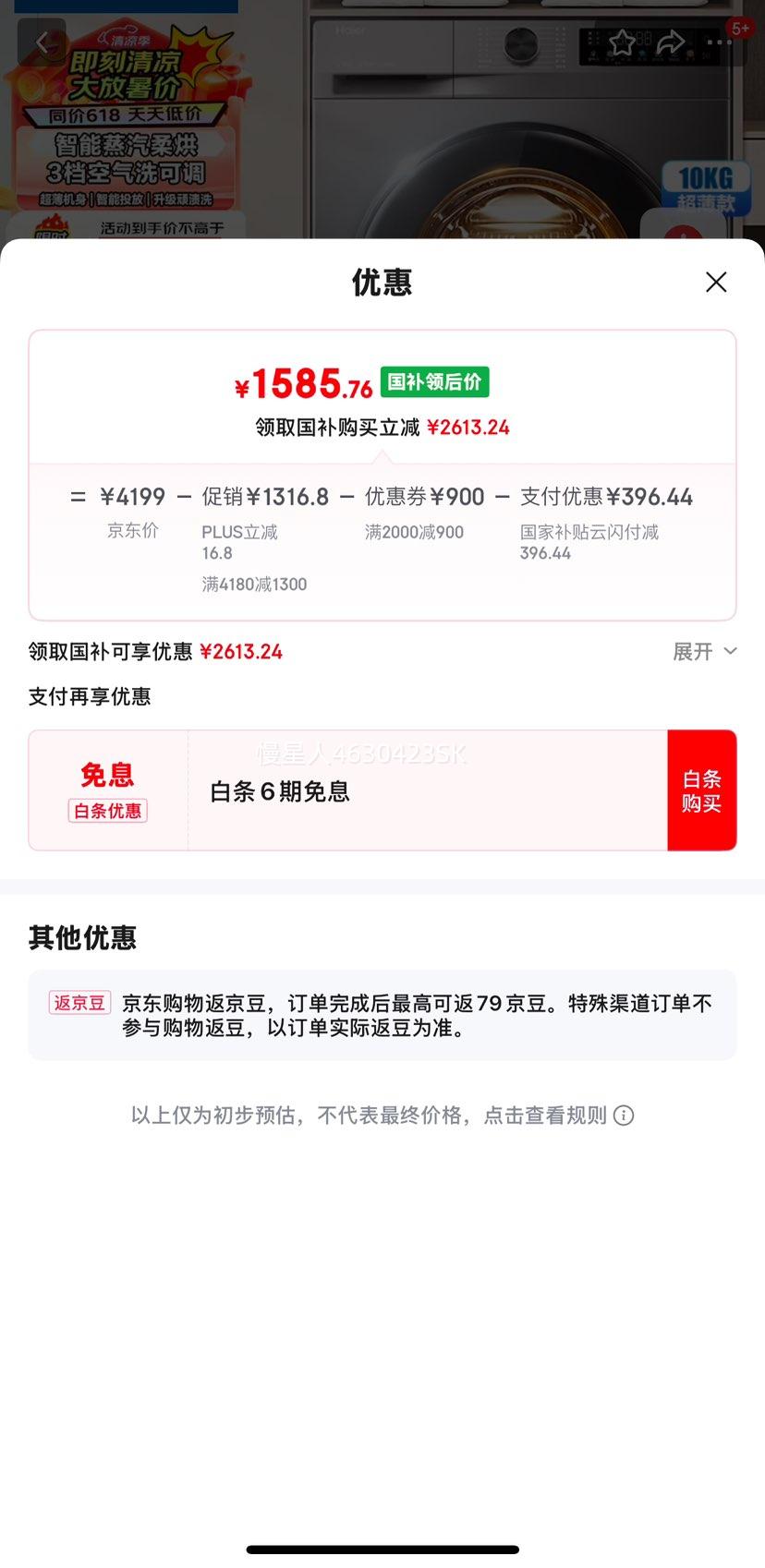The height and width of the screenshot is (1568, 765).
Task: Tap the 白条购买 button
Action: [x=701, y=790]
